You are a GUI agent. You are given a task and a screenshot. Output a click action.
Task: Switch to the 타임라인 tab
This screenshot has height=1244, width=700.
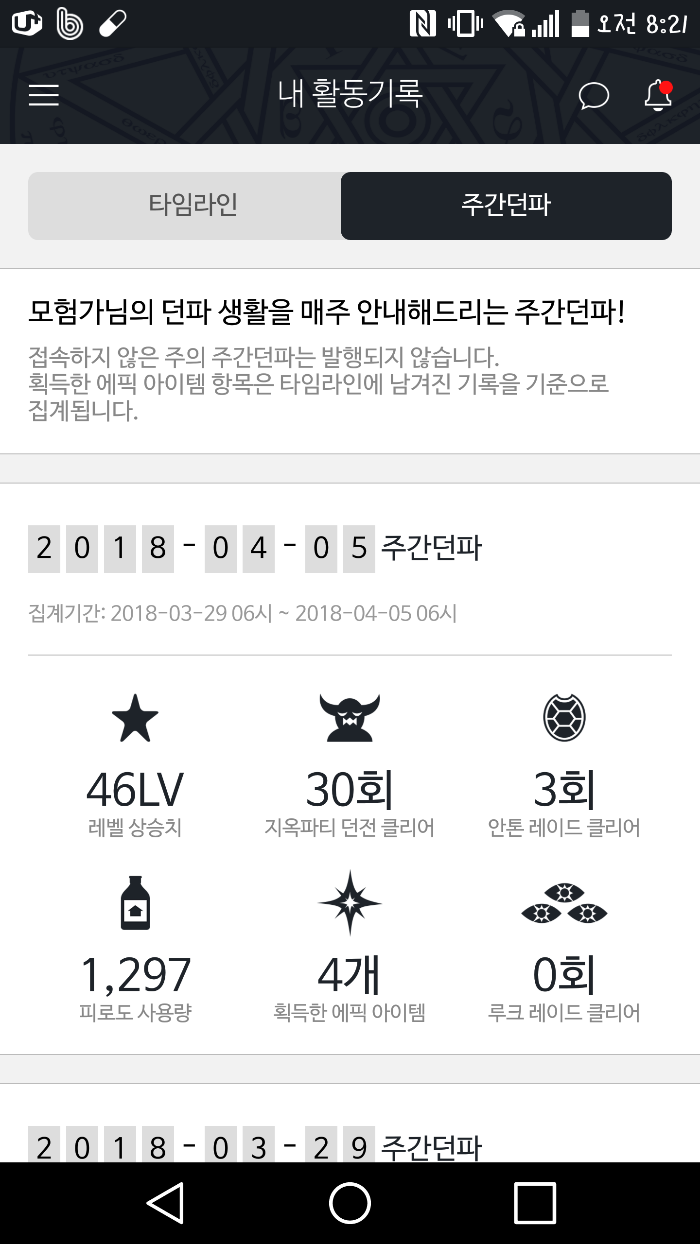(192, 206)
